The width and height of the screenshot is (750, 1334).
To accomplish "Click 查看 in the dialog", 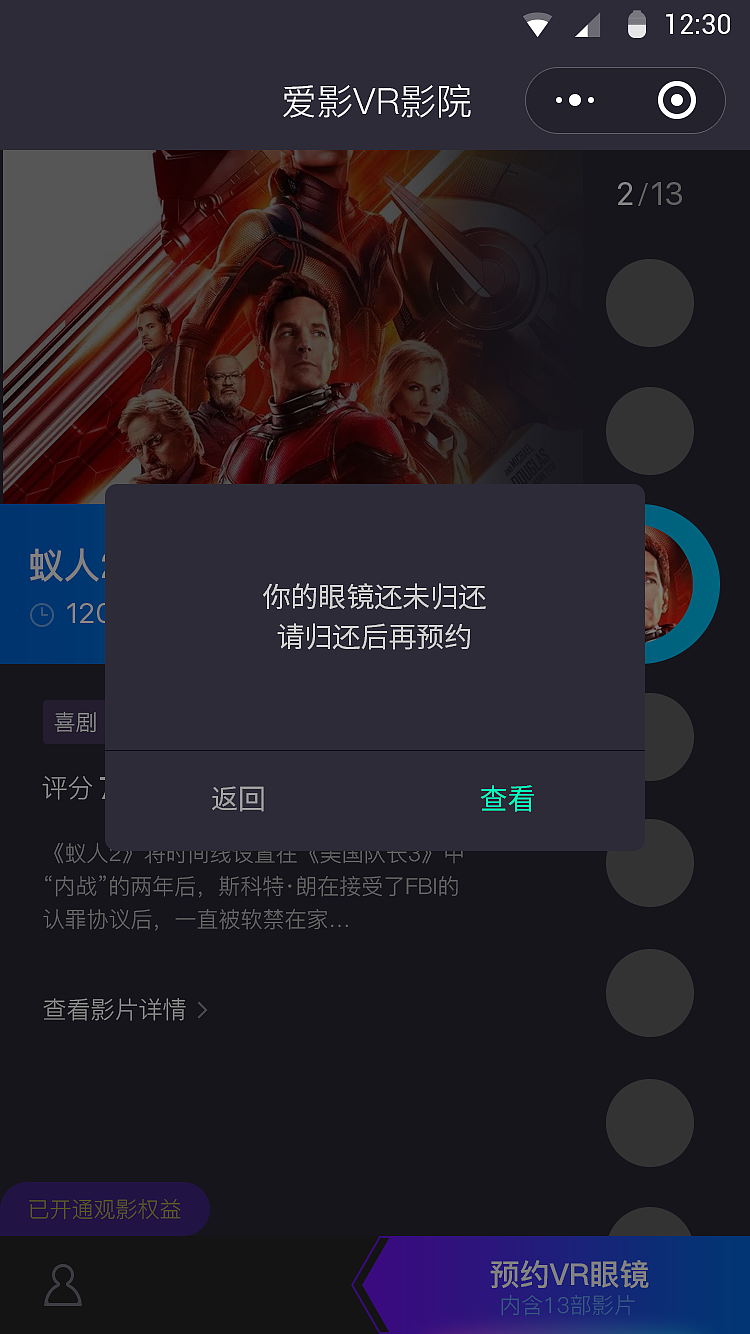I will (x=507, y=798).
